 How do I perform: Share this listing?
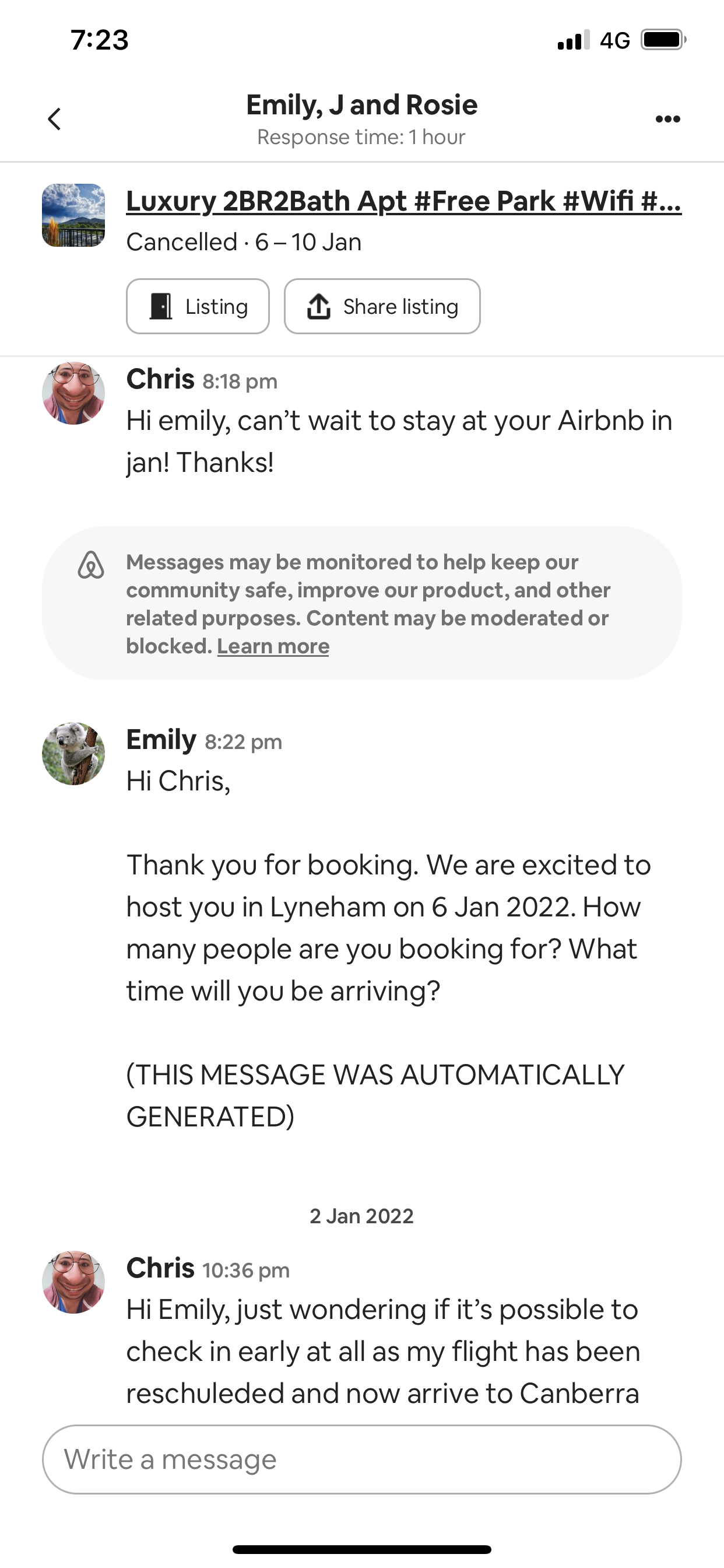tap(382, 306)
